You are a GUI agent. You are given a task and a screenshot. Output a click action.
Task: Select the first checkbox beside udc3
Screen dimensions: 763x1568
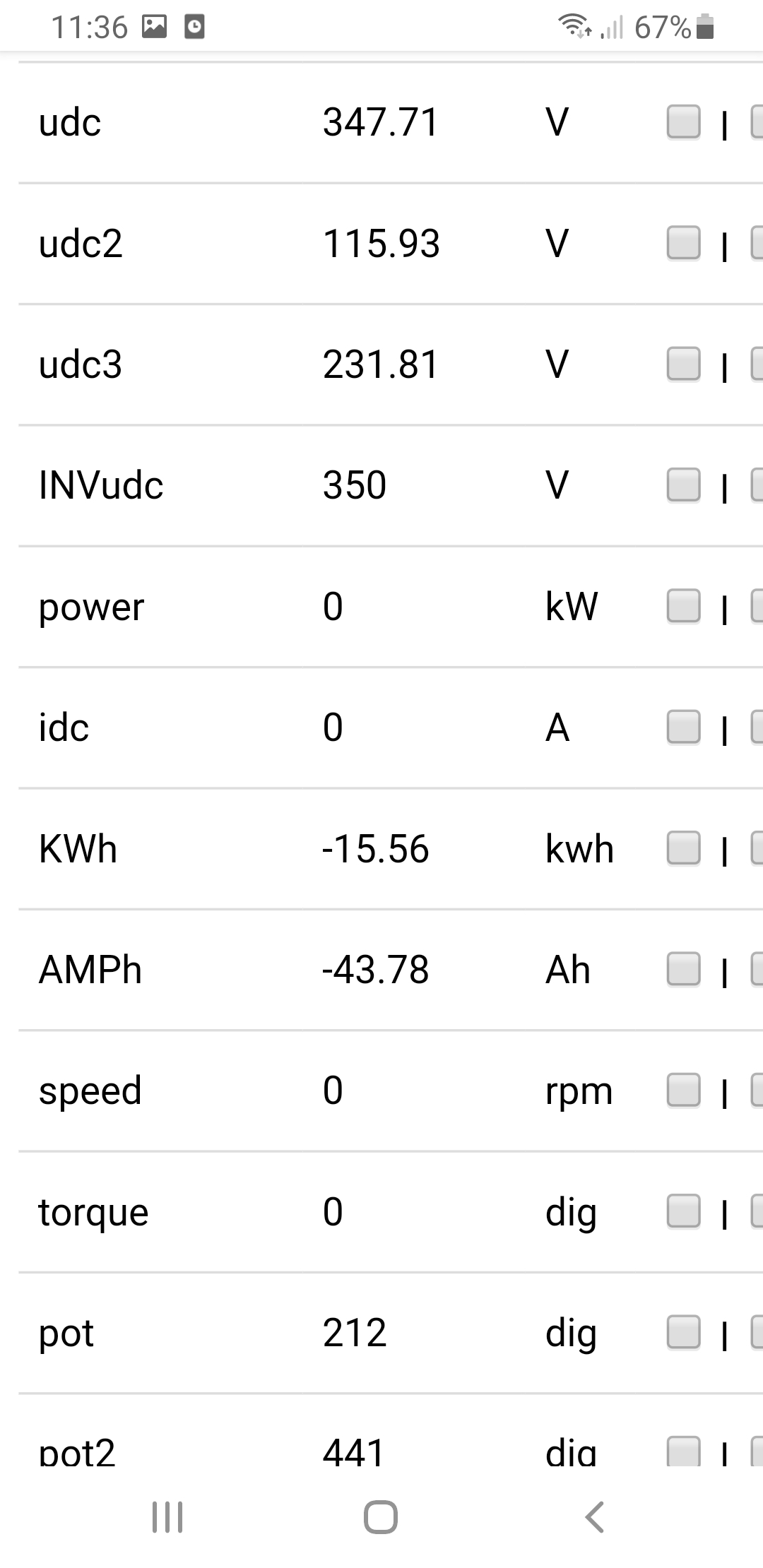683,364
